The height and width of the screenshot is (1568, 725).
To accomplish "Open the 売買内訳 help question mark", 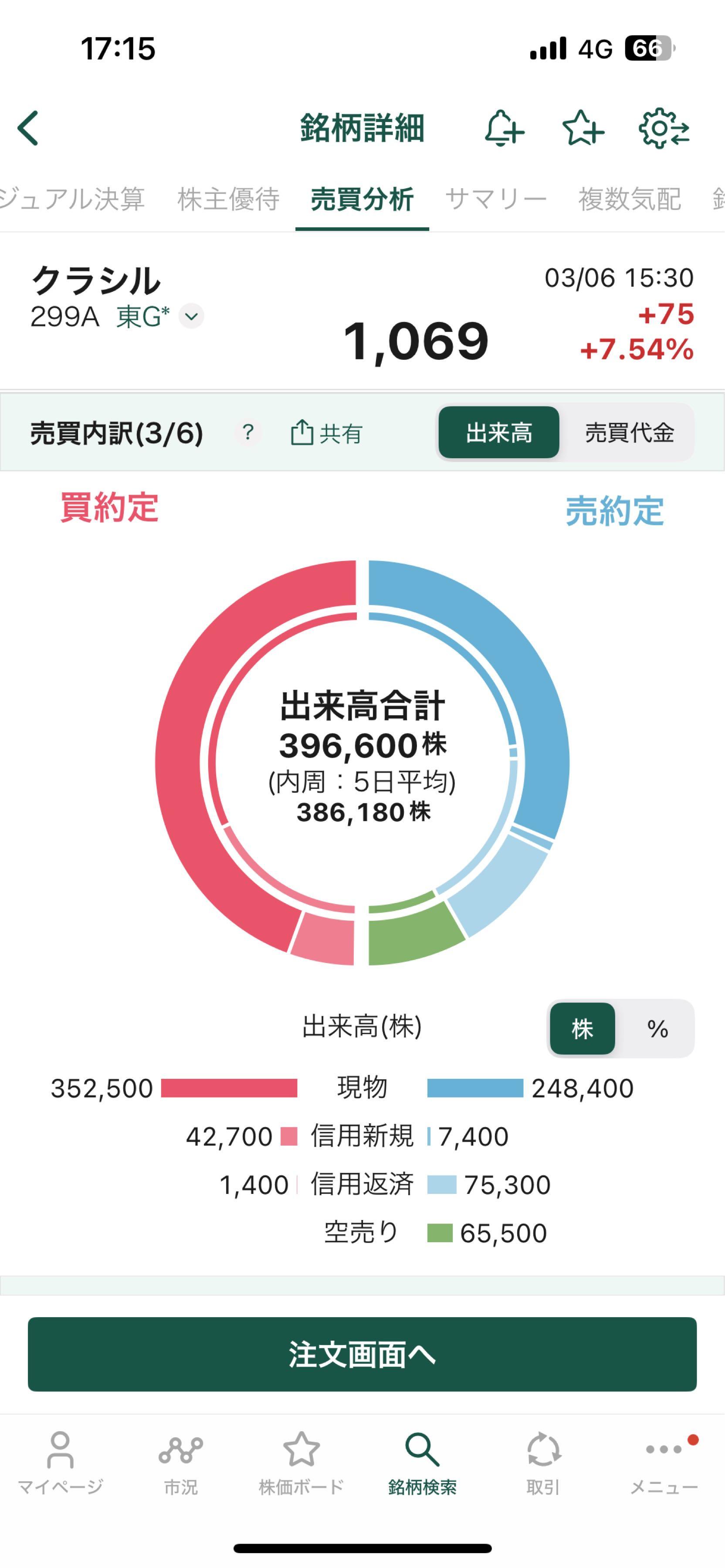I will tap(248, 434).
